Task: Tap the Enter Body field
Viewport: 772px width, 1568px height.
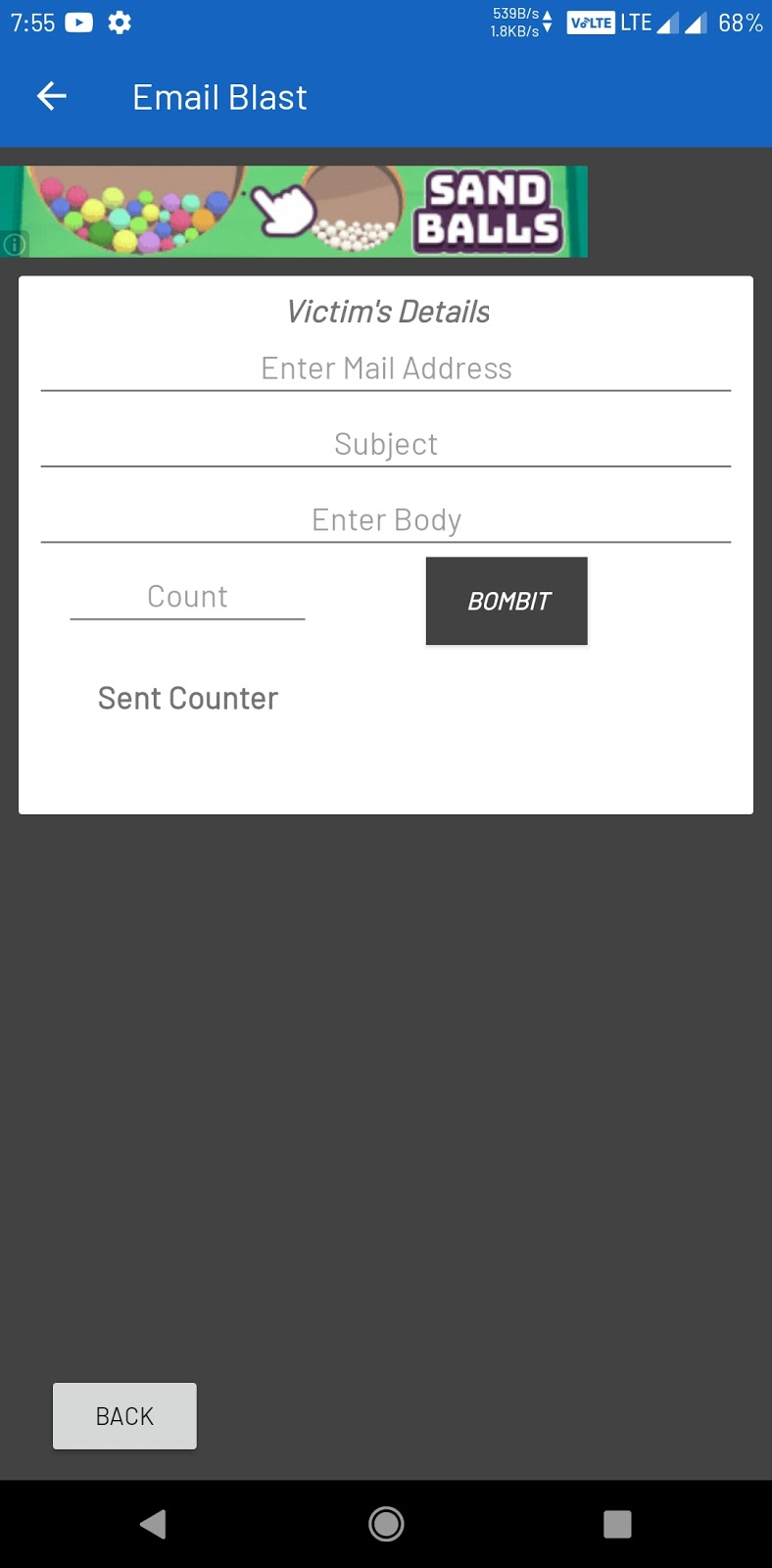Action: click(x=385, y=519)
